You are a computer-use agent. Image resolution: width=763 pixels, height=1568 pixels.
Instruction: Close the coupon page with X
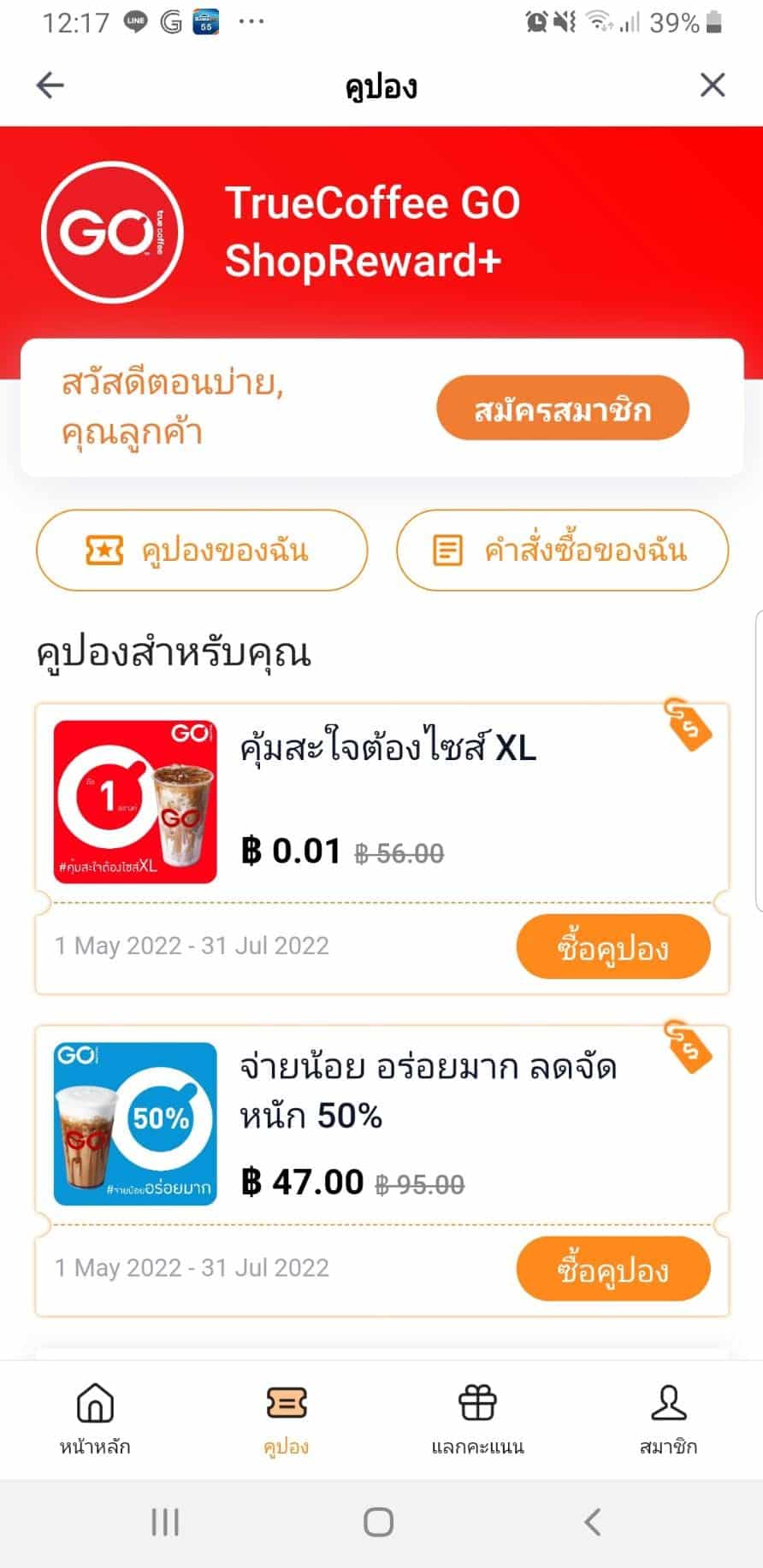tap(713, 85)
